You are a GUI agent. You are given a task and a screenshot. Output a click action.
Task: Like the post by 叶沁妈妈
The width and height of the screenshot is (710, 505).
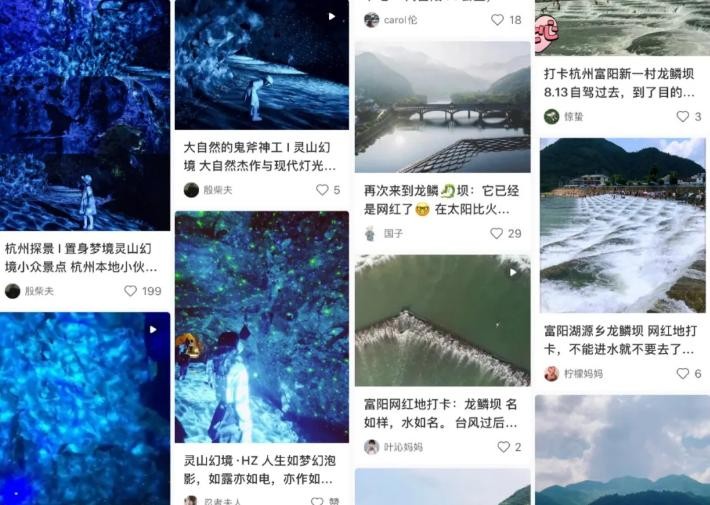pyautogui.click(x=504, y=447)
